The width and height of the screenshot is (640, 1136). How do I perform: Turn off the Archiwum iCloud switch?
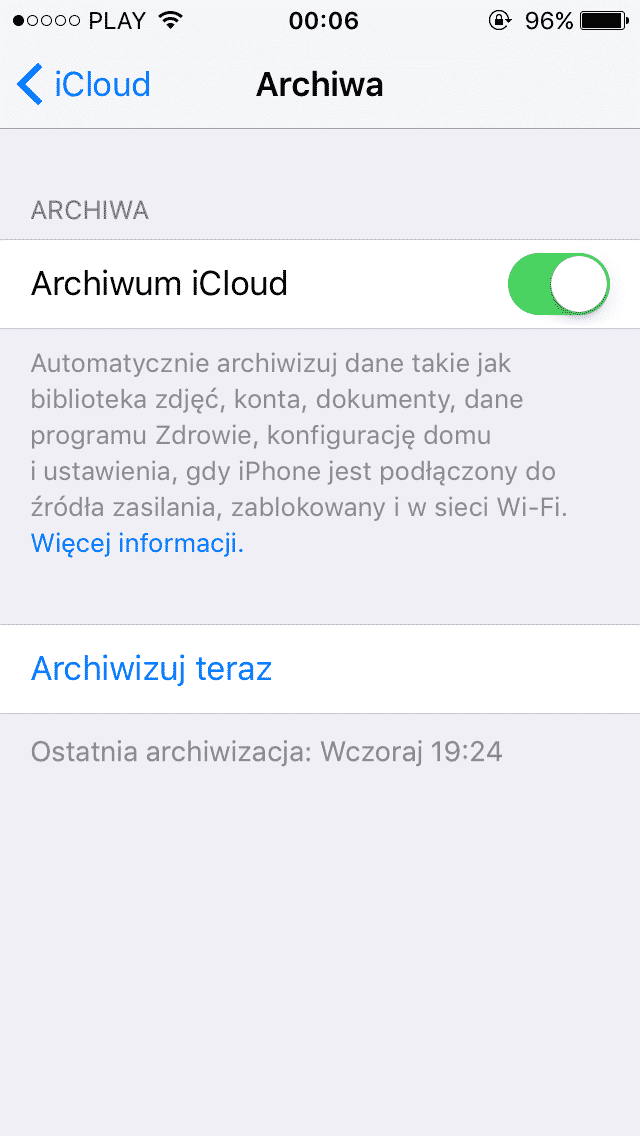pyautogui.click(x=559, y=284)
